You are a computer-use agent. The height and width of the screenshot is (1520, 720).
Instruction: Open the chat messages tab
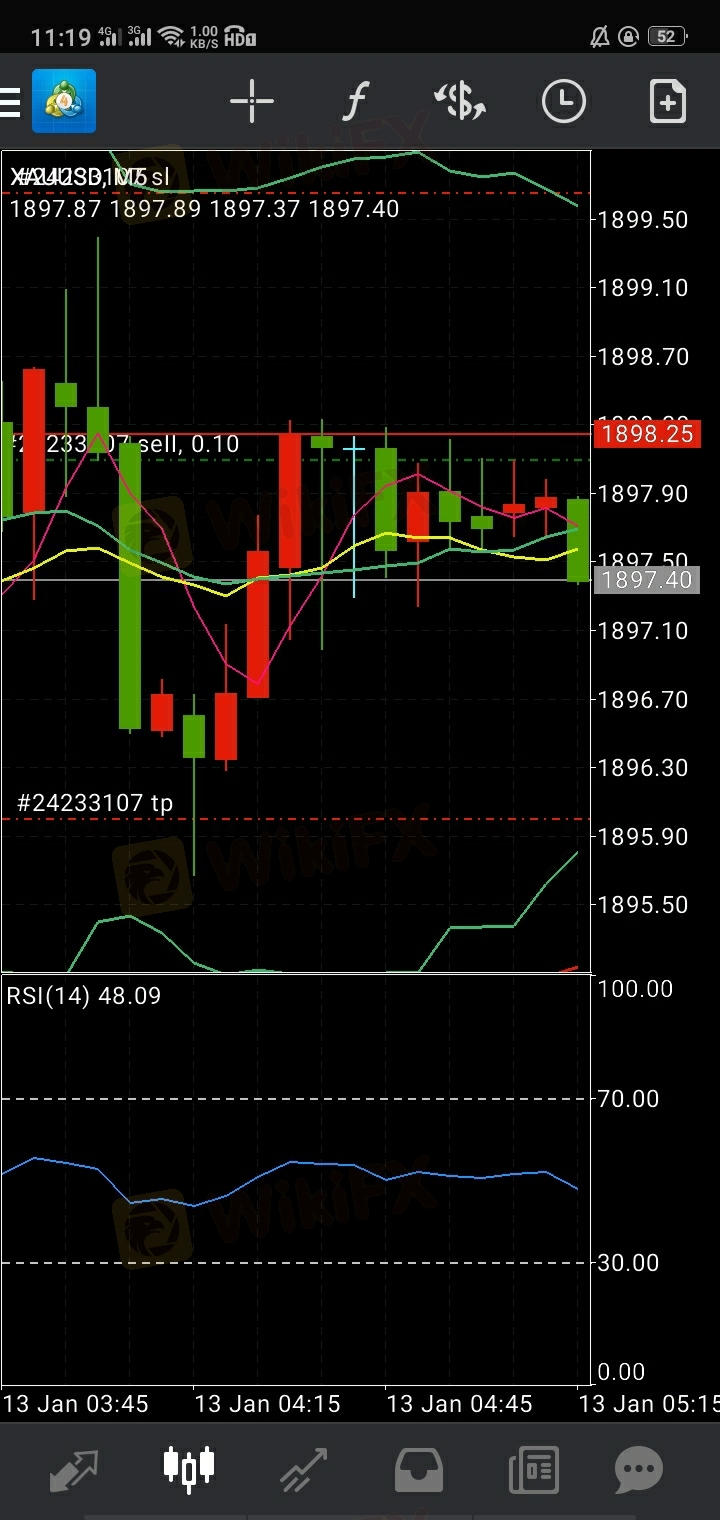pyautogui.click(x=639, y=1468)
